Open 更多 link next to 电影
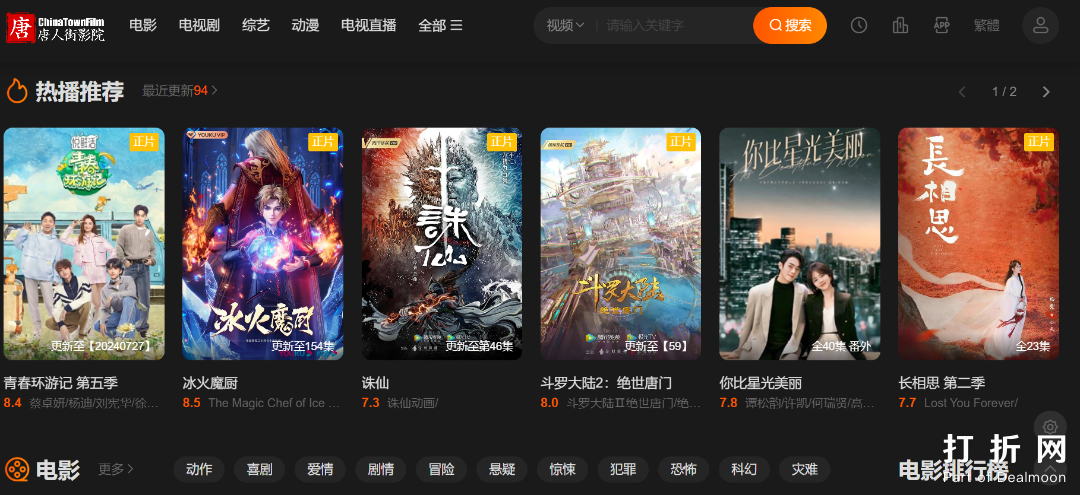The height and width of the screenshot is (495, 1080). [115, 469]
